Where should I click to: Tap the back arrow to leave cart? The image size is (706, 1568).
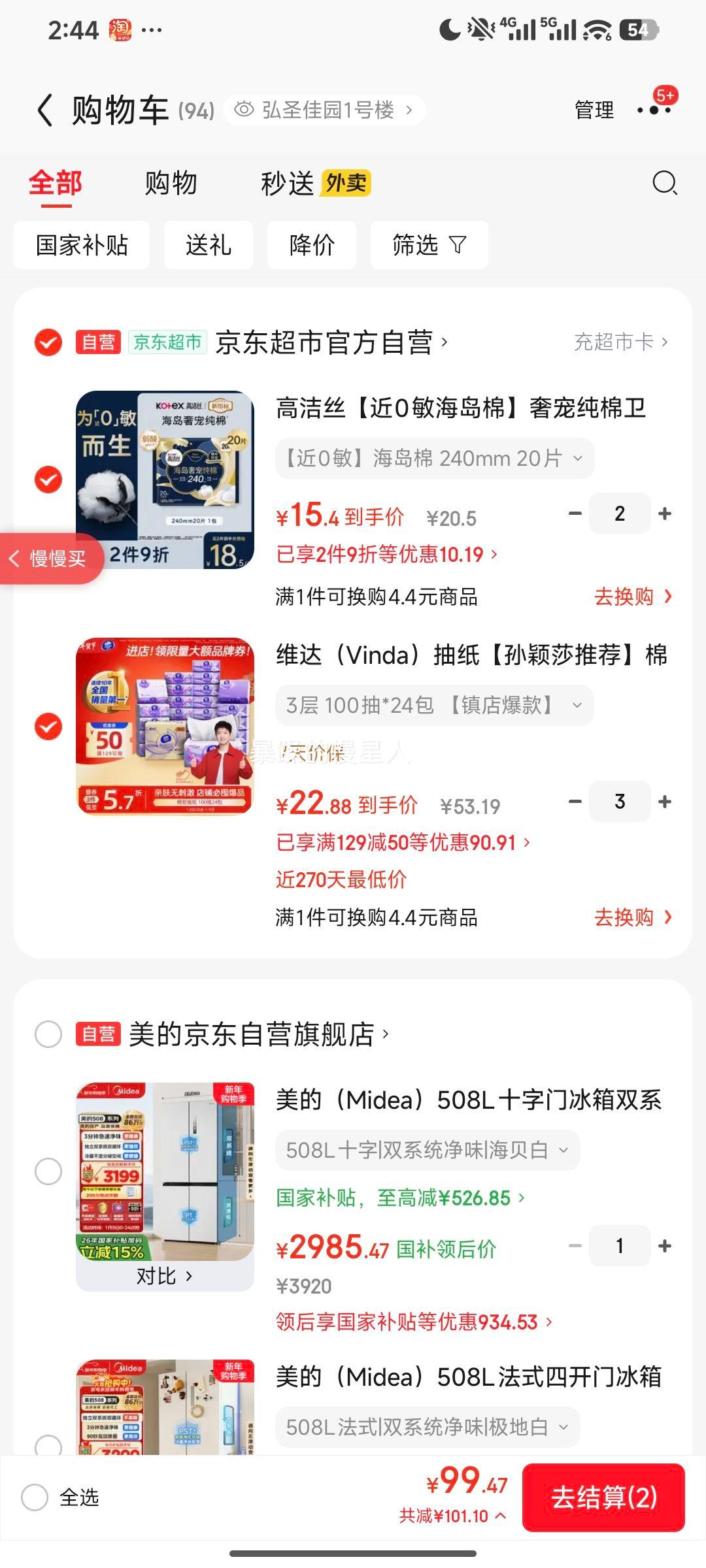44,110
